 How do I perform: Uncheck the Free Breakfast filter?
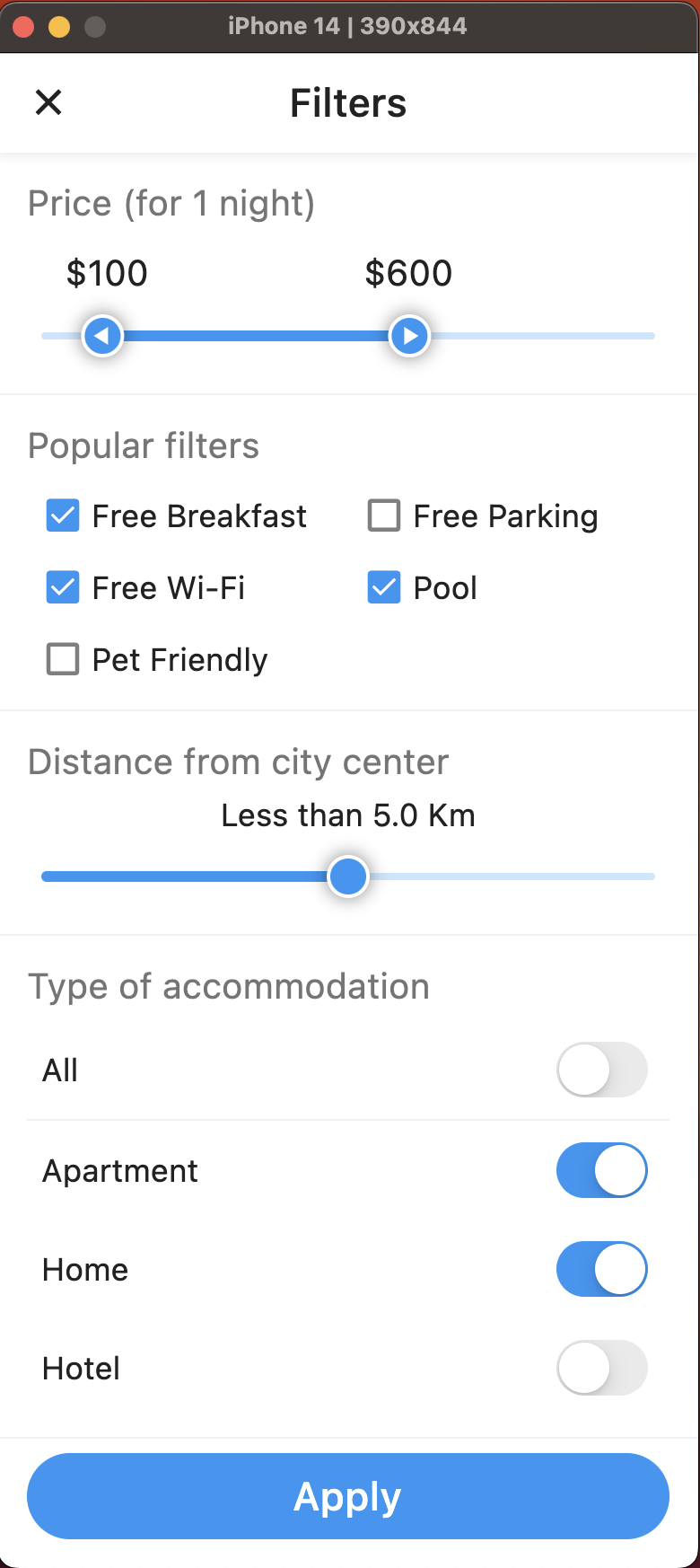pos(63,516)
